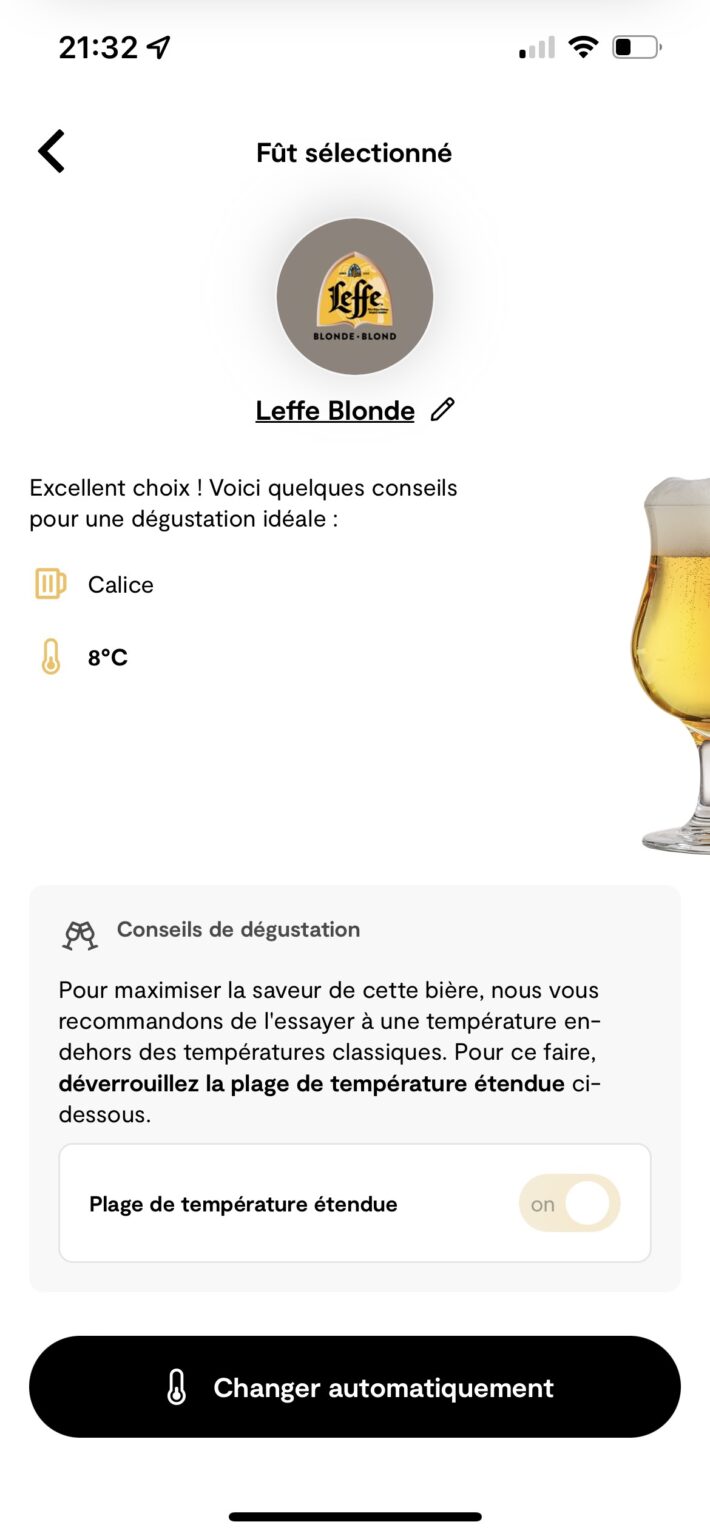Disable the Plage de température étendue switch
The height and width of the screenshot is (1536, 710).
[x=569, y=1203]
